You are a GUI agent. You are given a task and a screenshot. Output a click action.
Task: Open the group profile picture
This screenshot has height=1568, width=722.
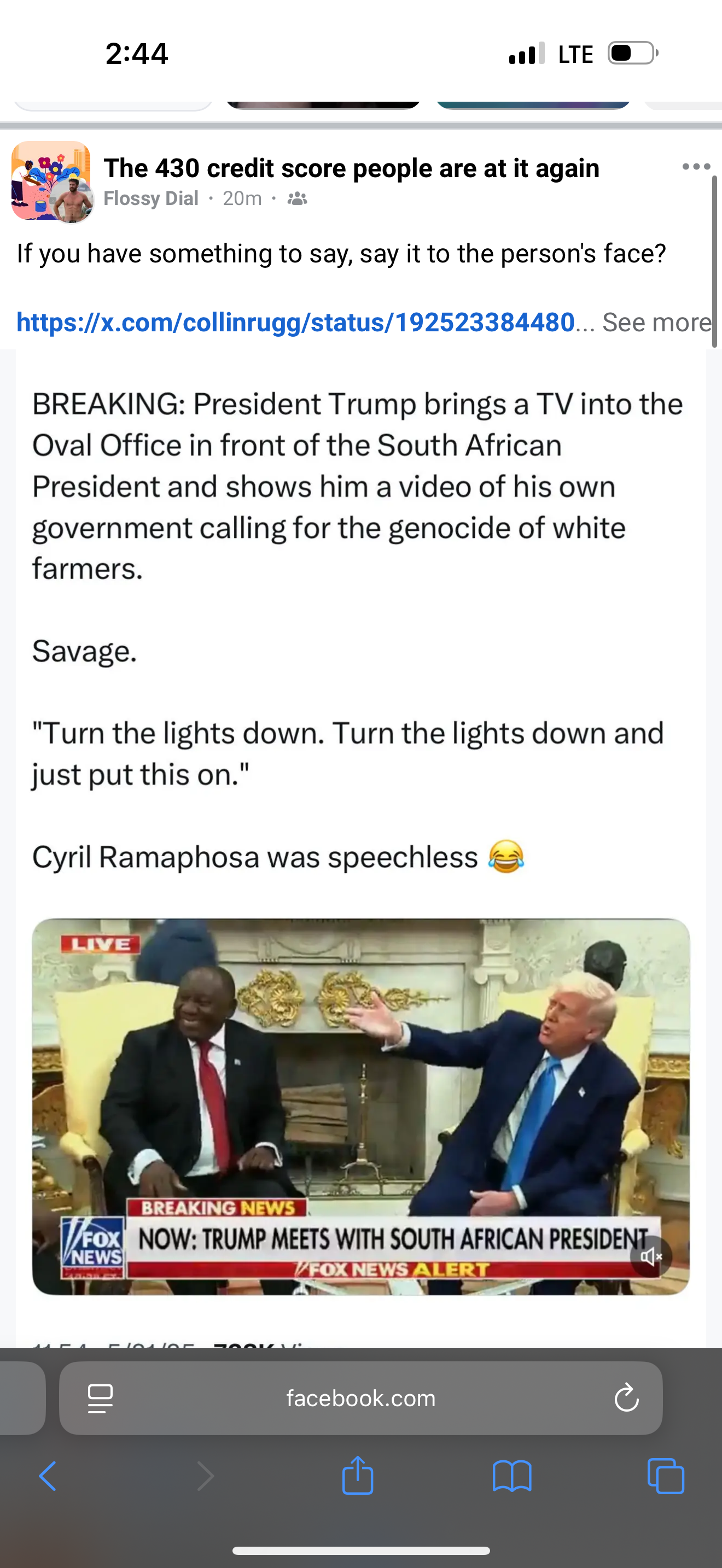51,180
